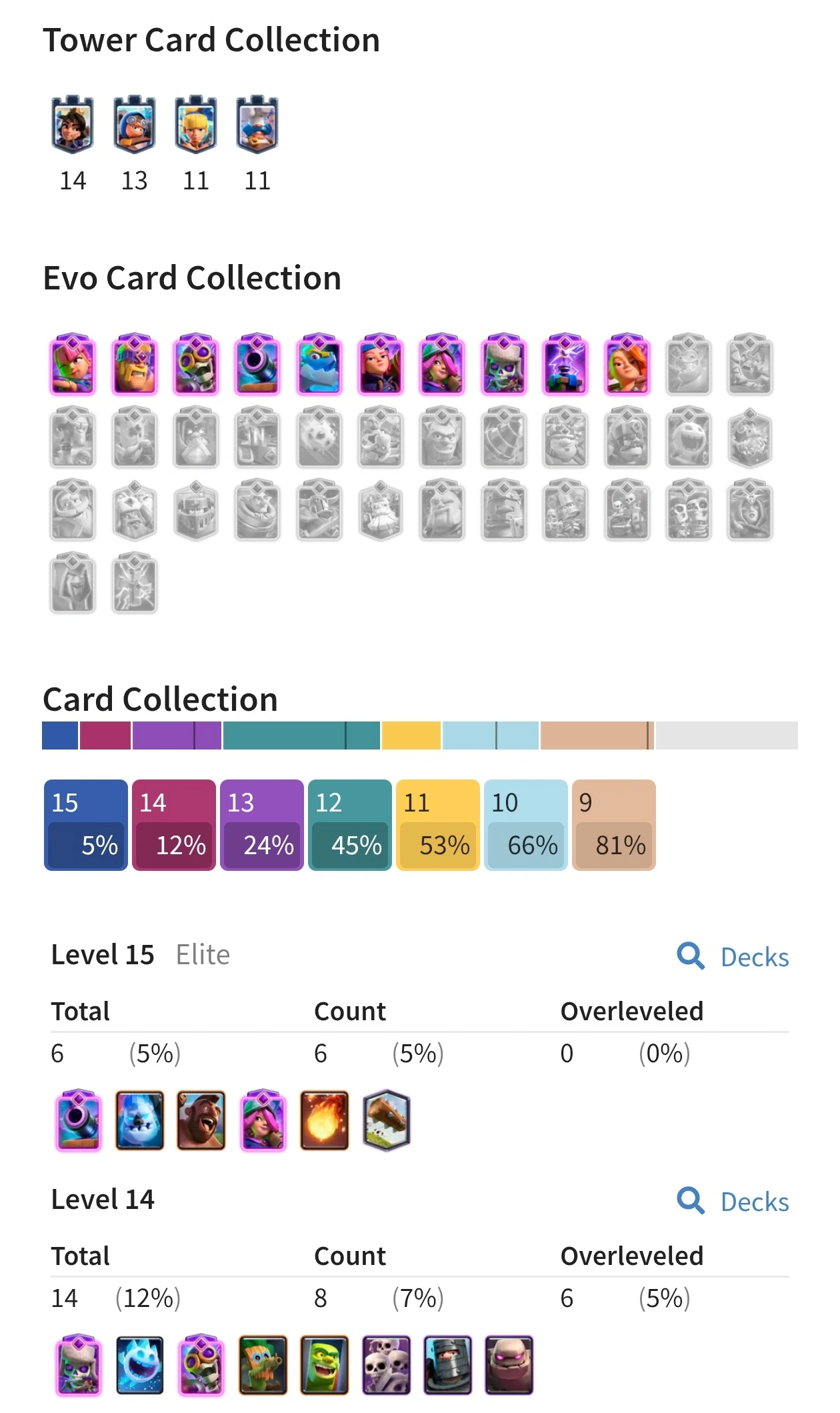Open the Evo Valkyrie card in Evo collection
Viewport: 840px width, 1413px height.
coord(627,365)
